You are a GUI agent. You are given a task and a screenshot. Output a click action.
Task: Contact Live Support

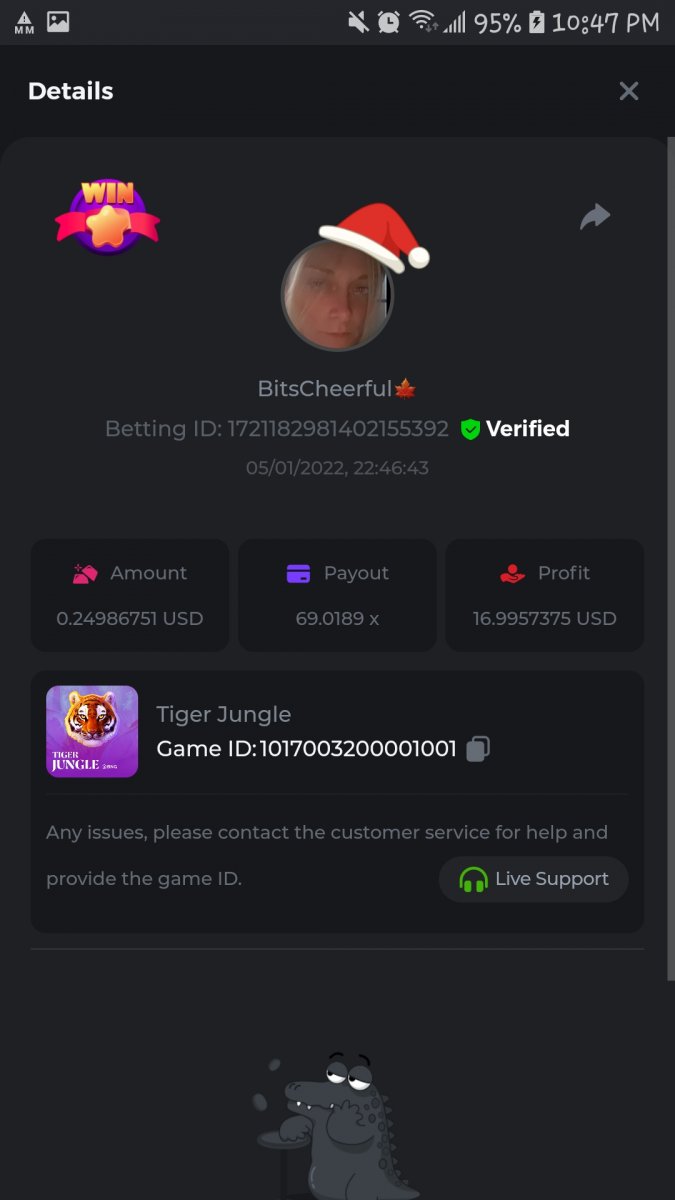[x=534, y=879]
